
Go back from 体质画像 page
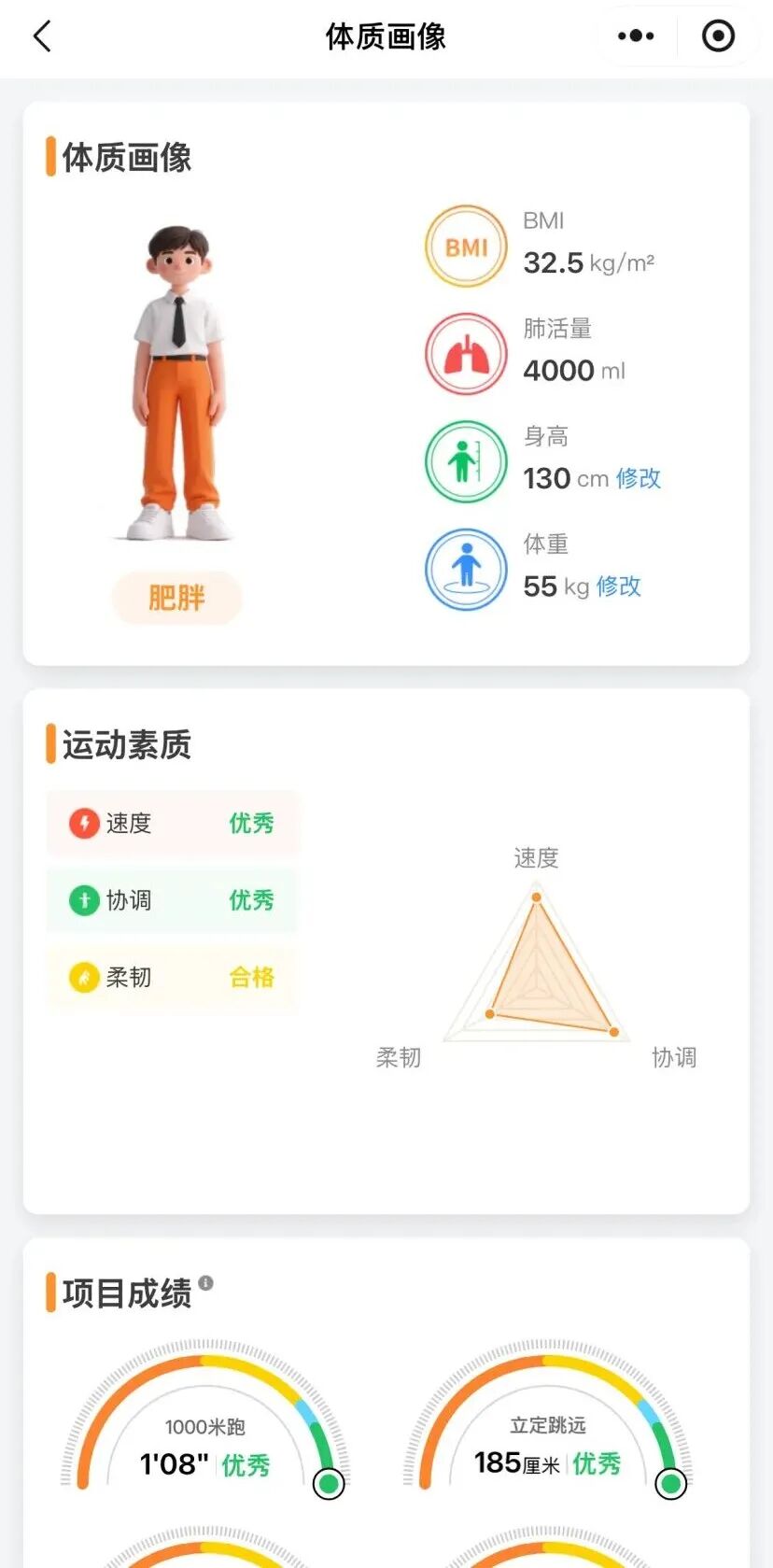tap(42, 36)
